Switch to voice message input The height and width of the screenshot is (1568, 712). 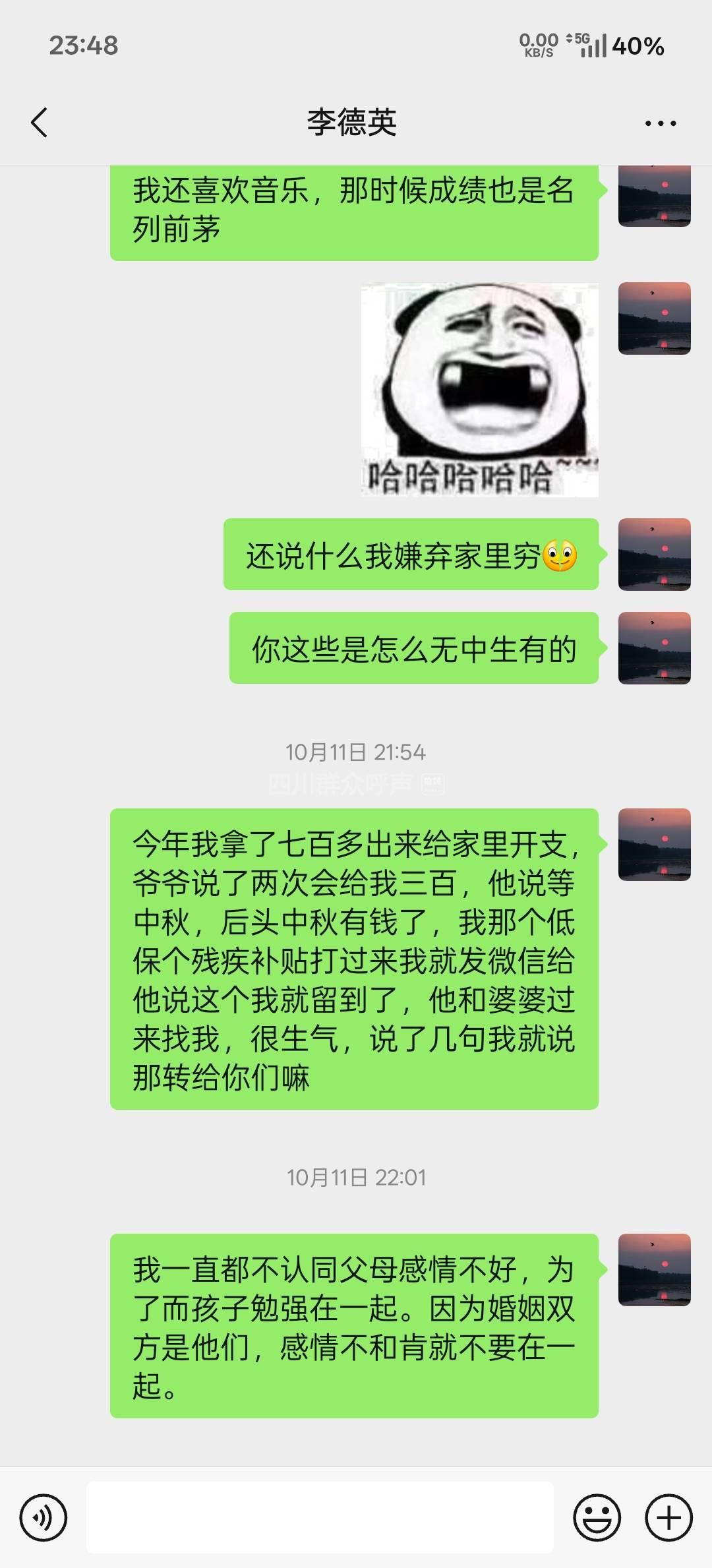(x=44, y=1518)
